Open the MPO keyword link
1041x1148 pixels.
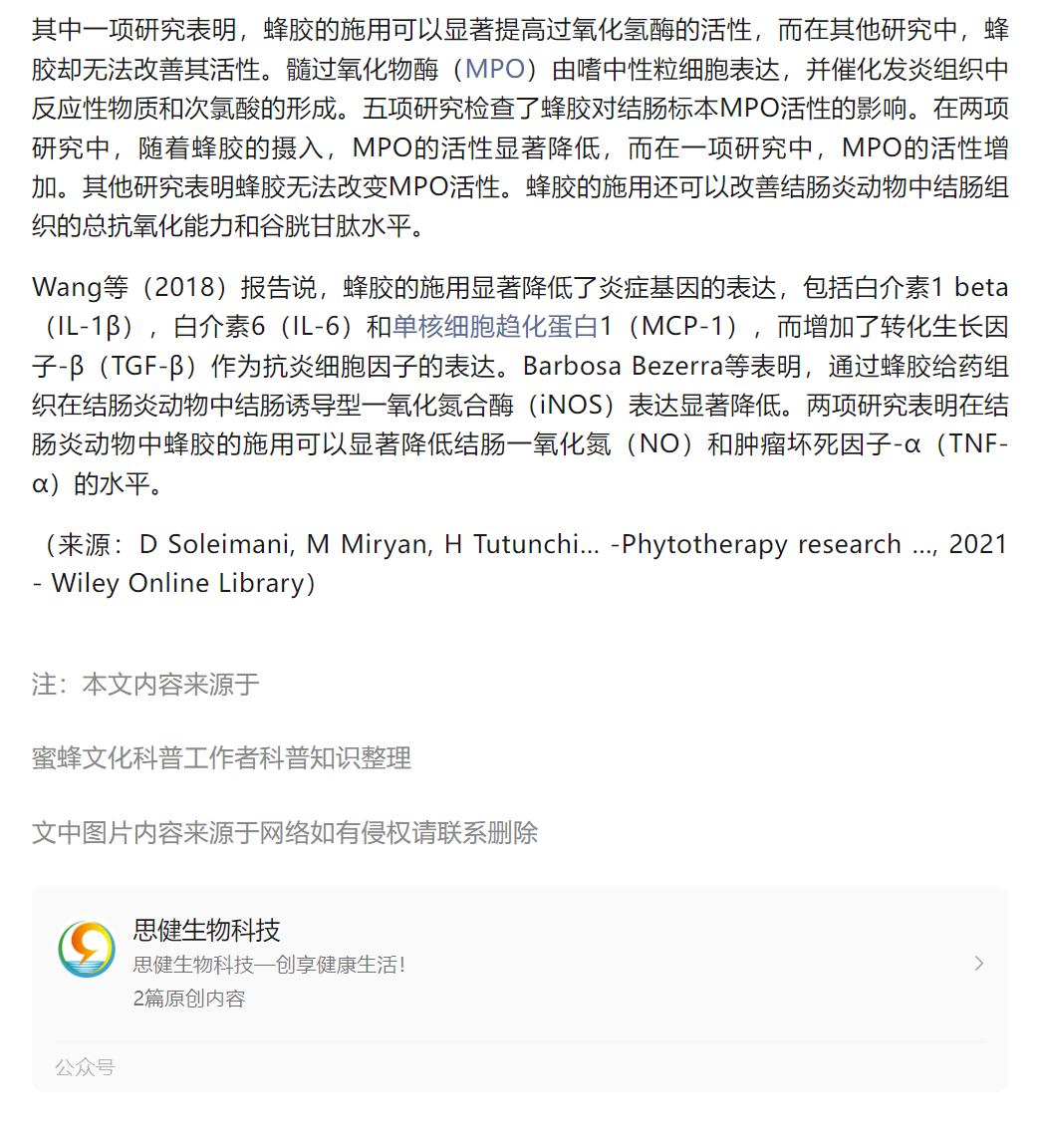[494, 70]
